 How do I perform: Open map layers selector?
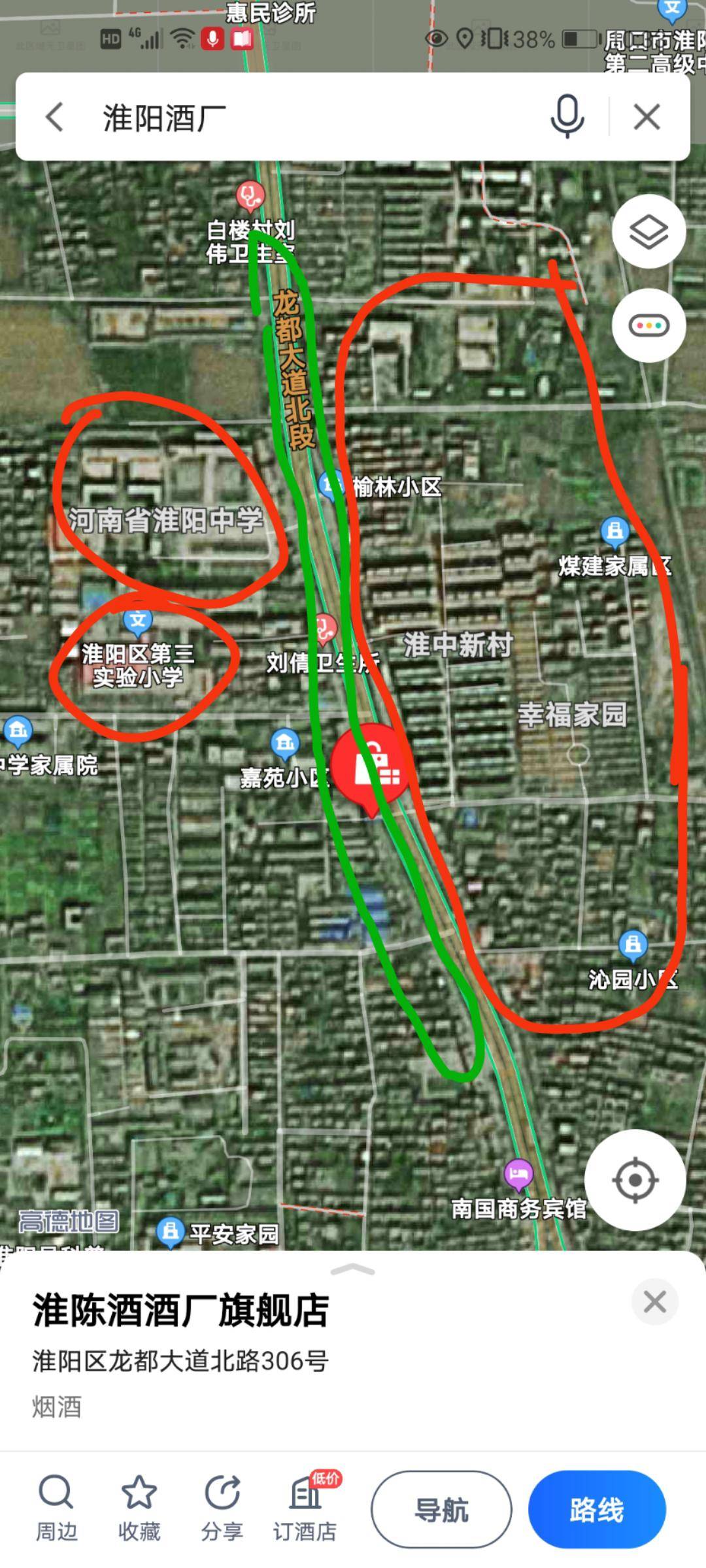point(648,231)
